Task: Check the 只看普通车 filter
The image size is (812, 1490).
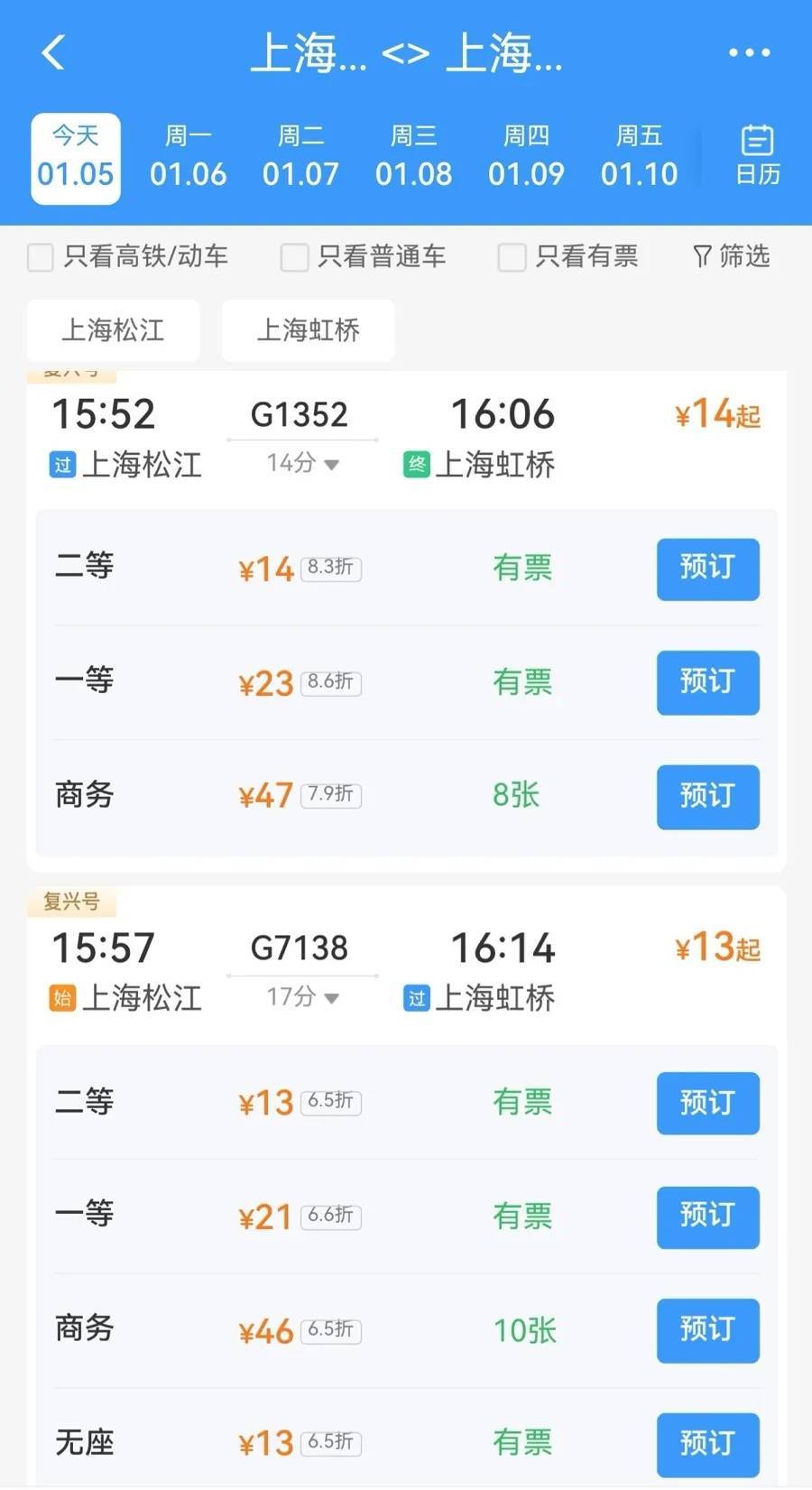Action: tap(294, 257)
